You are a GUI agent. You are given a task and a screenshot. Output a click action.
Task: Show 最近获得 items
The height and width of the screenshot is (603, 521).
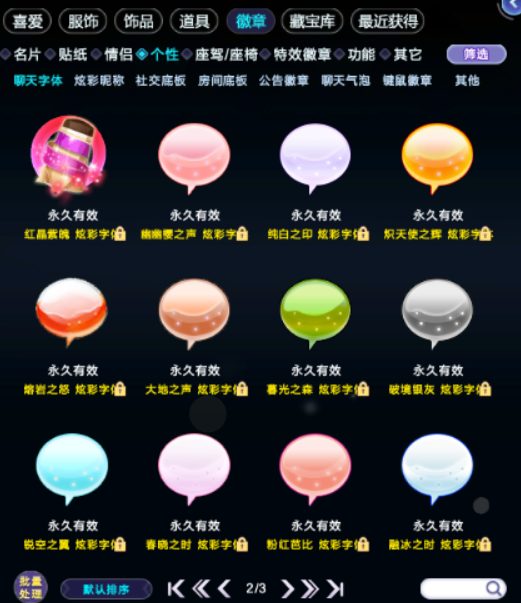tap(388, 21)
